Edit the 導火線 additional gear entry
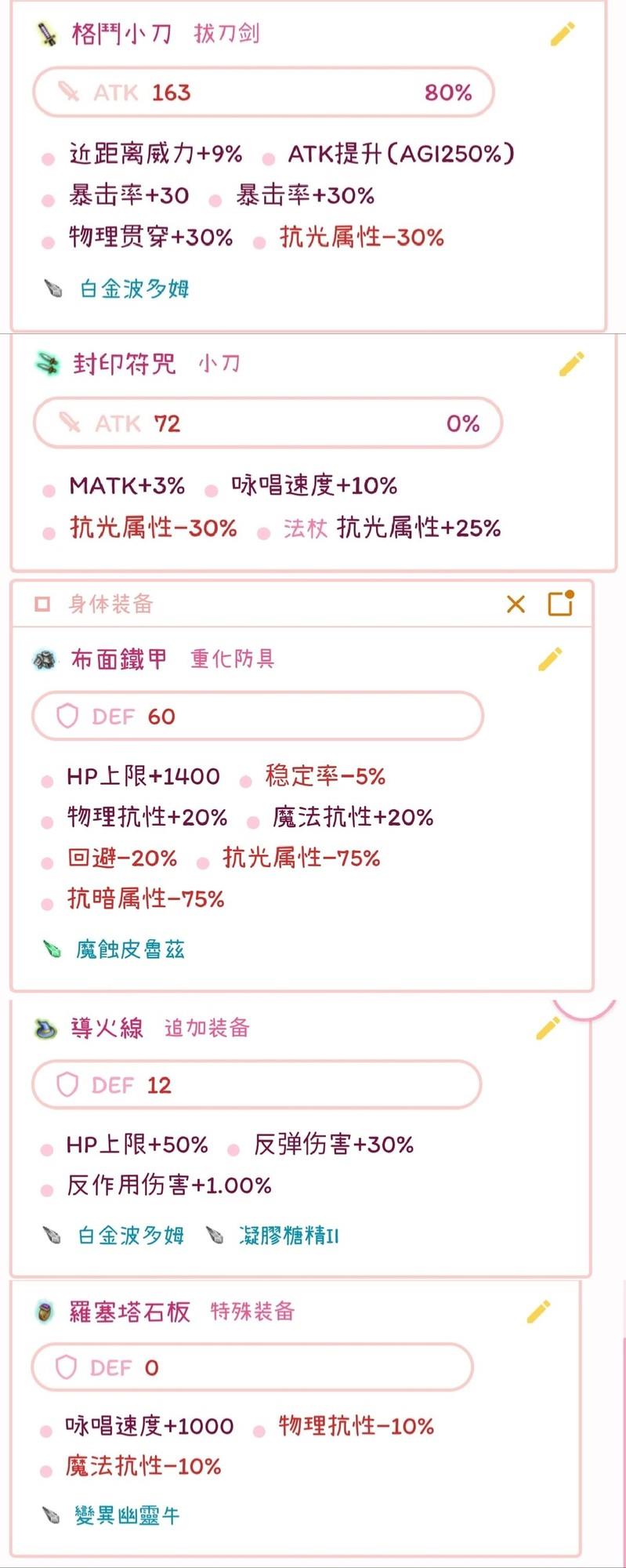626x1568 pixels. click(548, 1028)
